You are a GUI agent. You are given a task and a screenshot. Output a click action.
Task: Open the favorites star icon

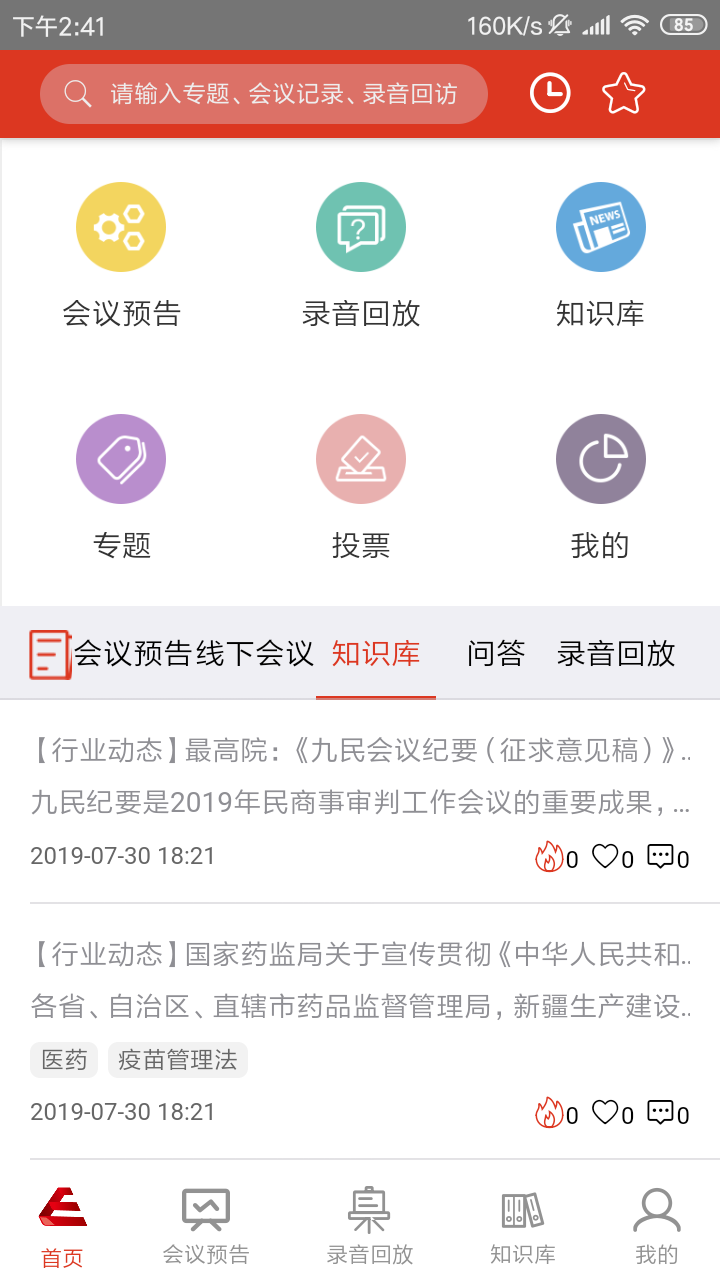pos(623,94)
